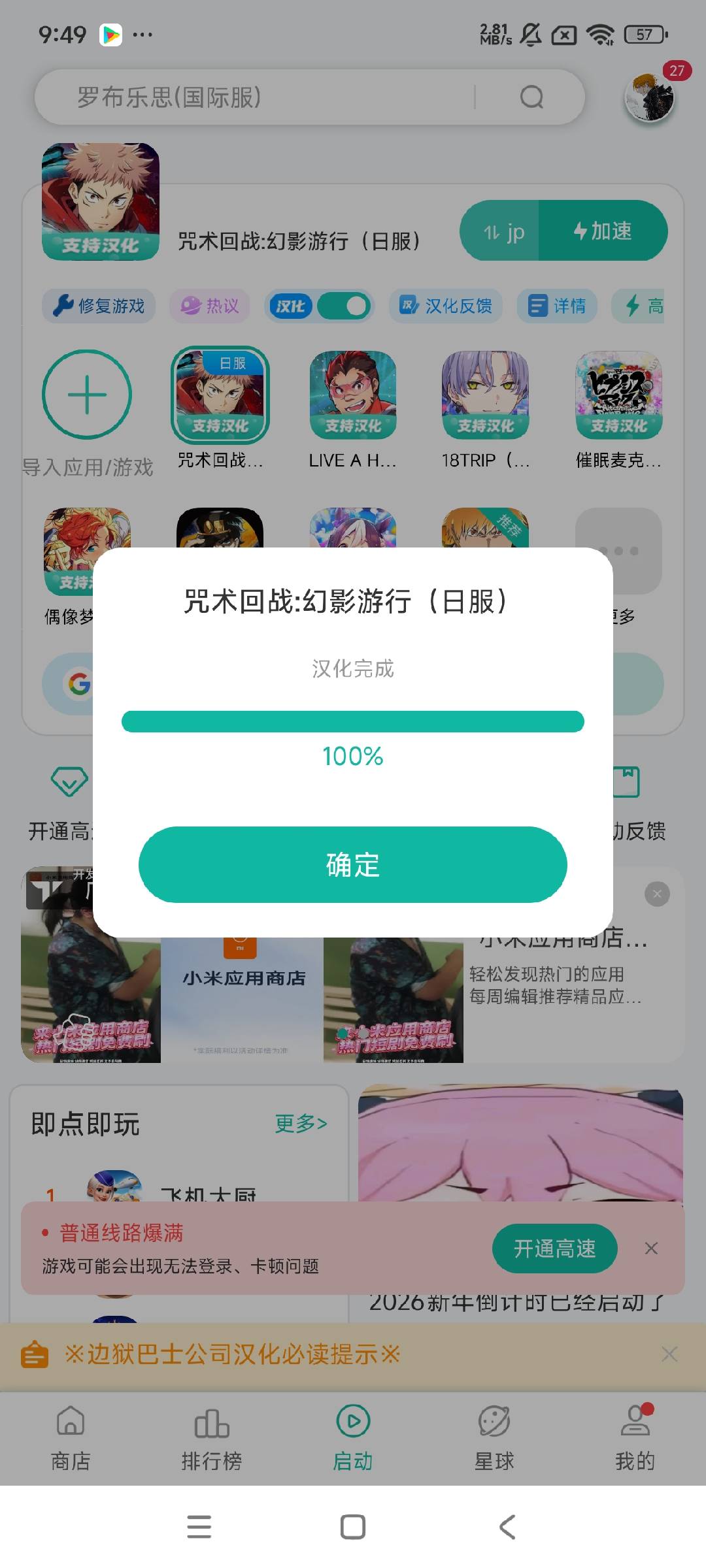The height and width of the screenshot is (1568, 706).
Task: Switch to the 商店 tab
Action: point(71,1437)
